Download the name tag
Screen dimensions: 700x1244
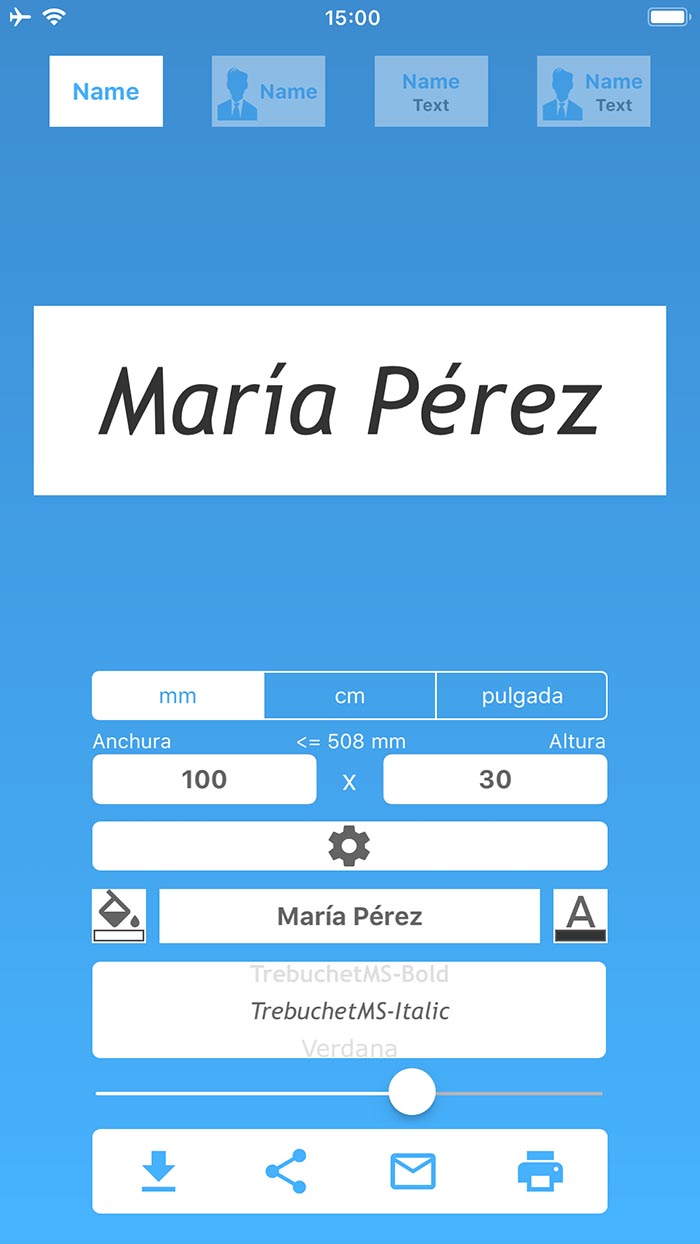(158, 1171)
